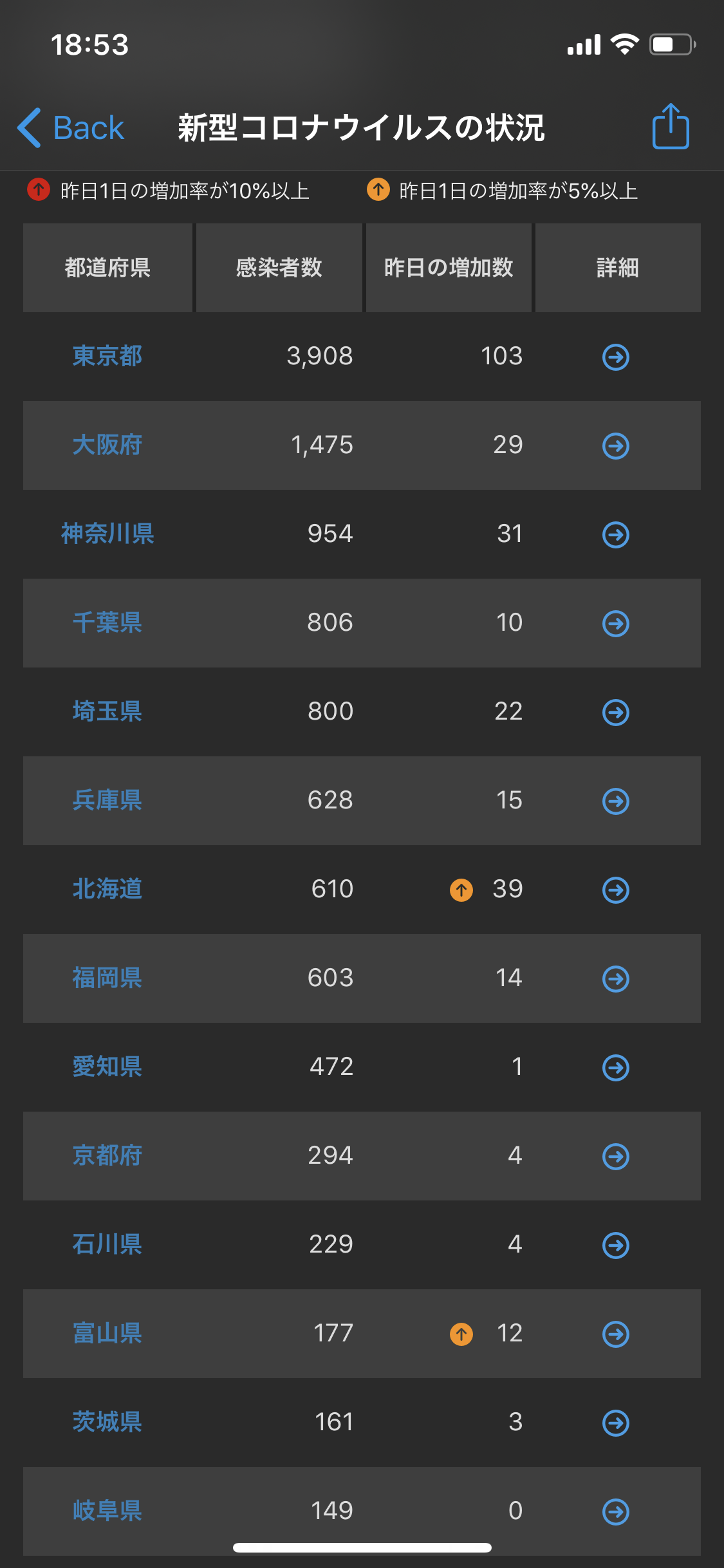
Task: View details arrow for 千葉県
Action: pyautogui.click(x=616, y=623)
